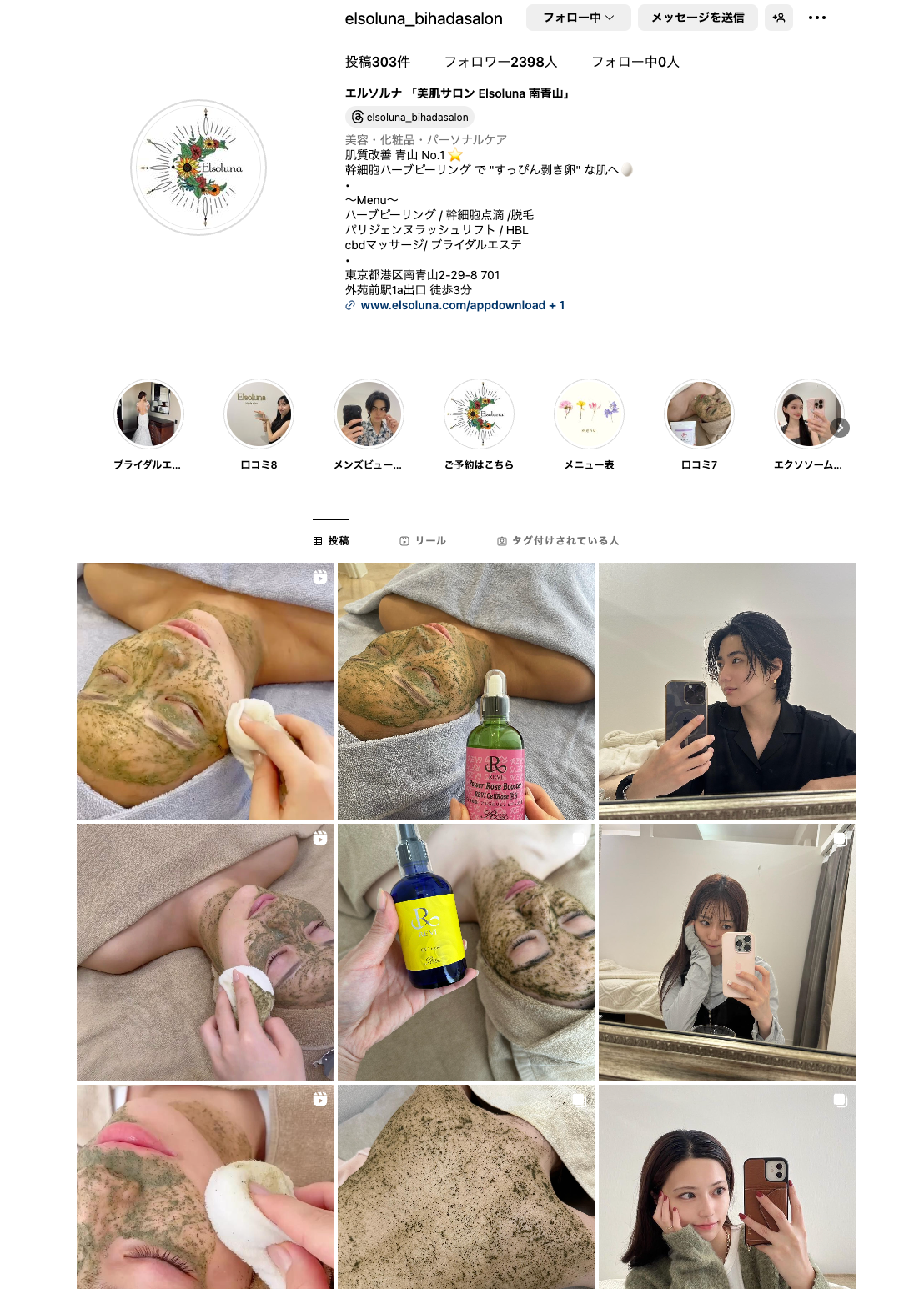Tap メッセージを送信 to send a message
Viewport: 924px width, 1289px height.
[x=697, y=18]
